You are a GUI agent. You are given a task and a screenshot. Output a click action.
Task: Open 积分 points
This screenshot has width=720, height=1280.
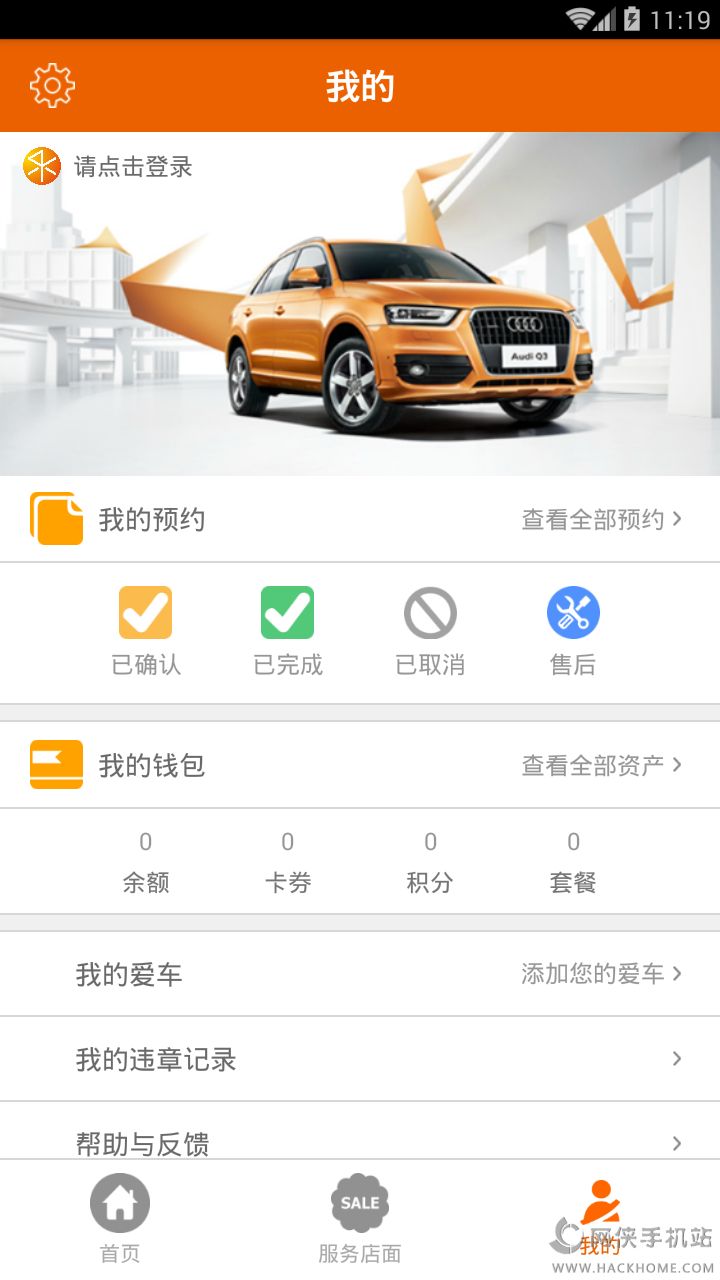click(x=430, y=862)
